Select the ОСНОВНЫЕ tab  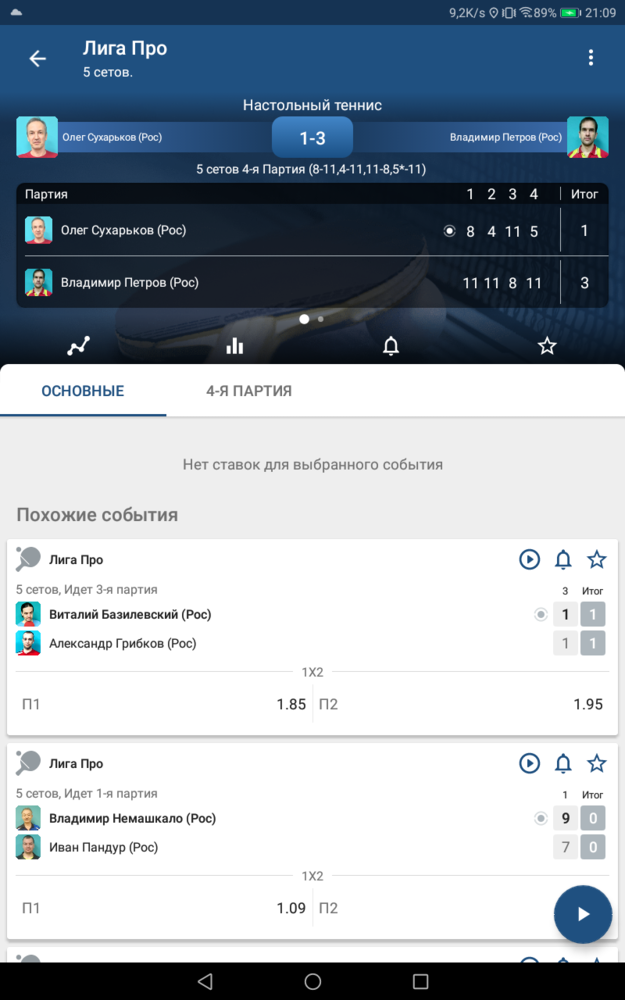[83, 391]
